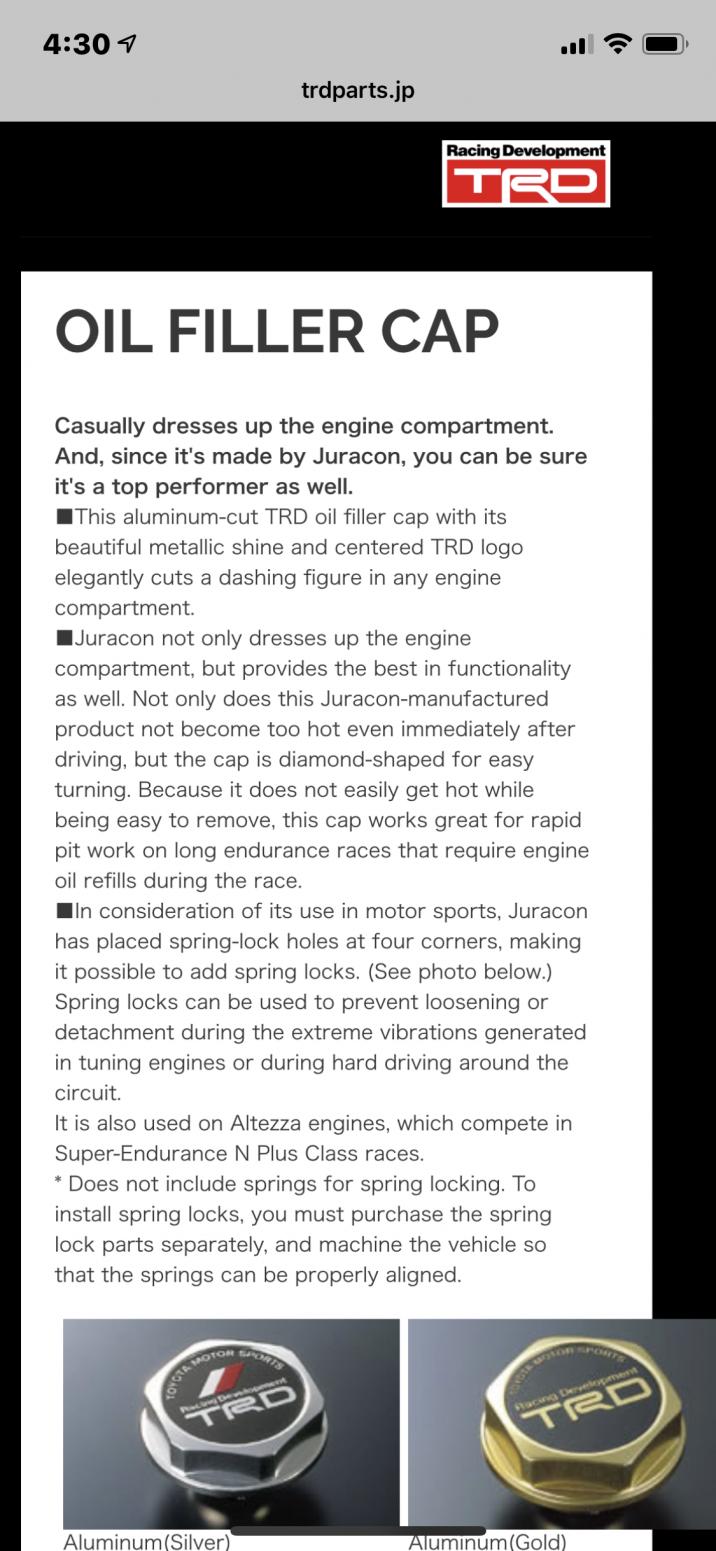Open the TRD Racing Development logo link

[x=526, y=174]
